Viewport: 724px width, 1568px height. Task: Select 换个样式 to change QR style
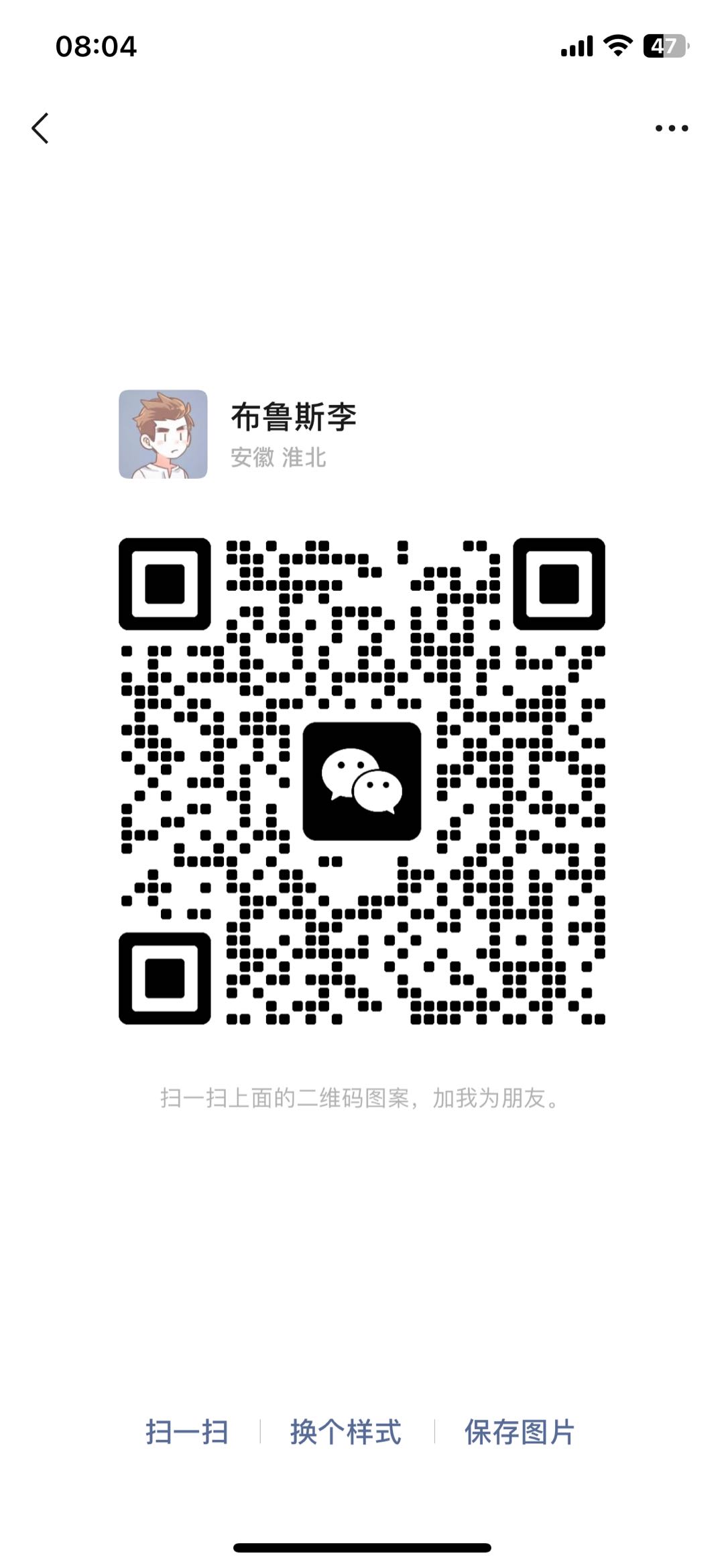pyautogui.click(x=346, y=1432)
